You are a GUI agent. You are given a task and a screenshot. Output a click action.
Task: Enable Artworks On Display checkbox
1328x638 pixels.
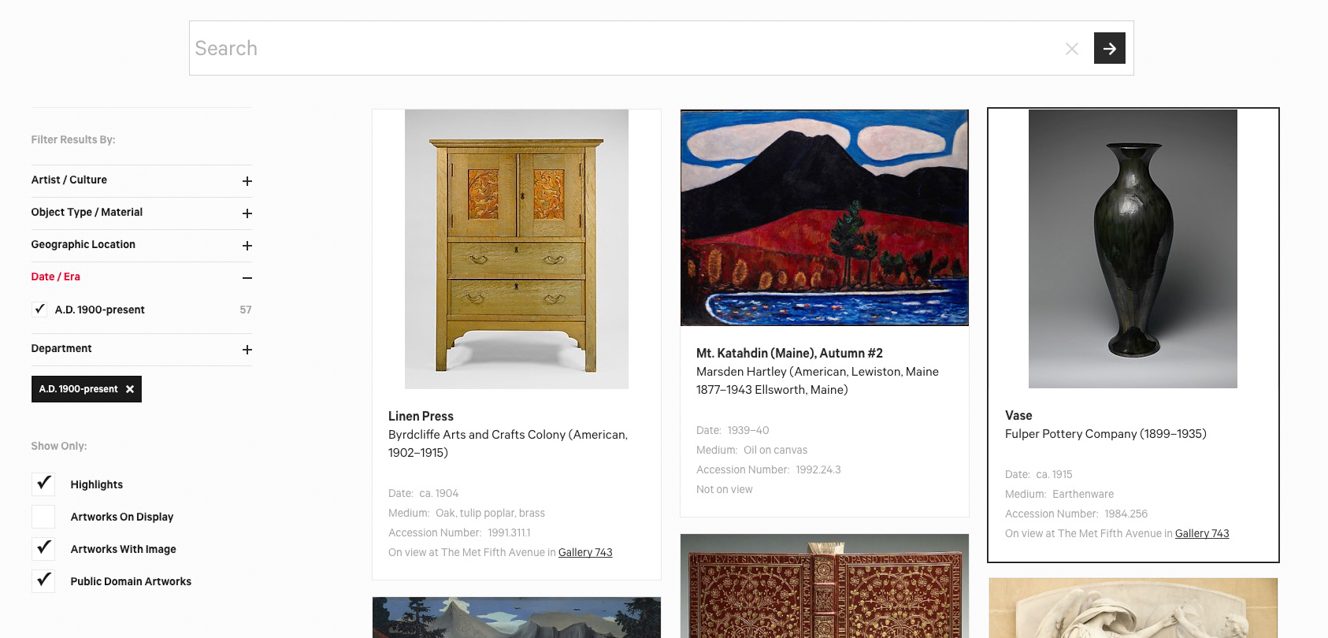(43, 517)
